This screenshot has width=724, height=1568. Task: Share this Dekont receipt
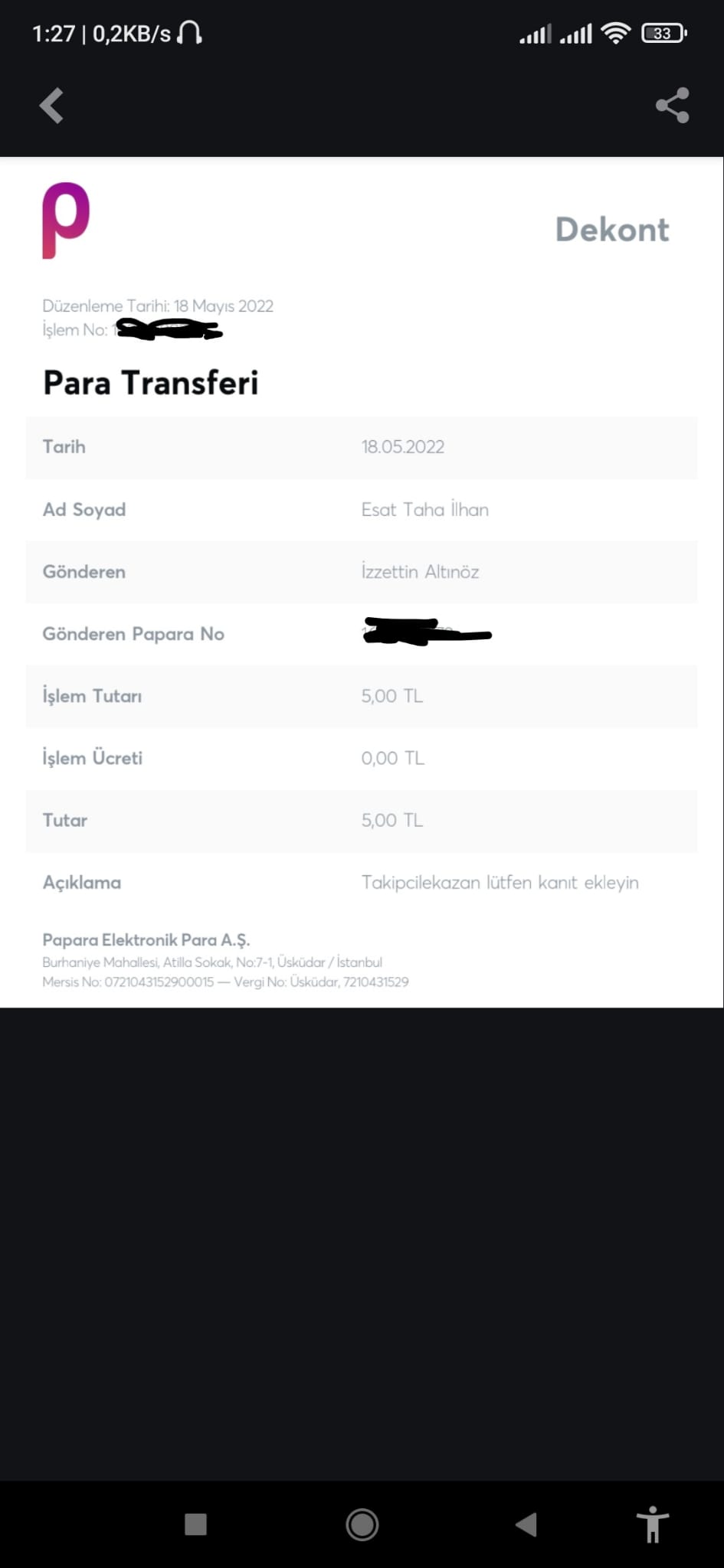point(673,106)
